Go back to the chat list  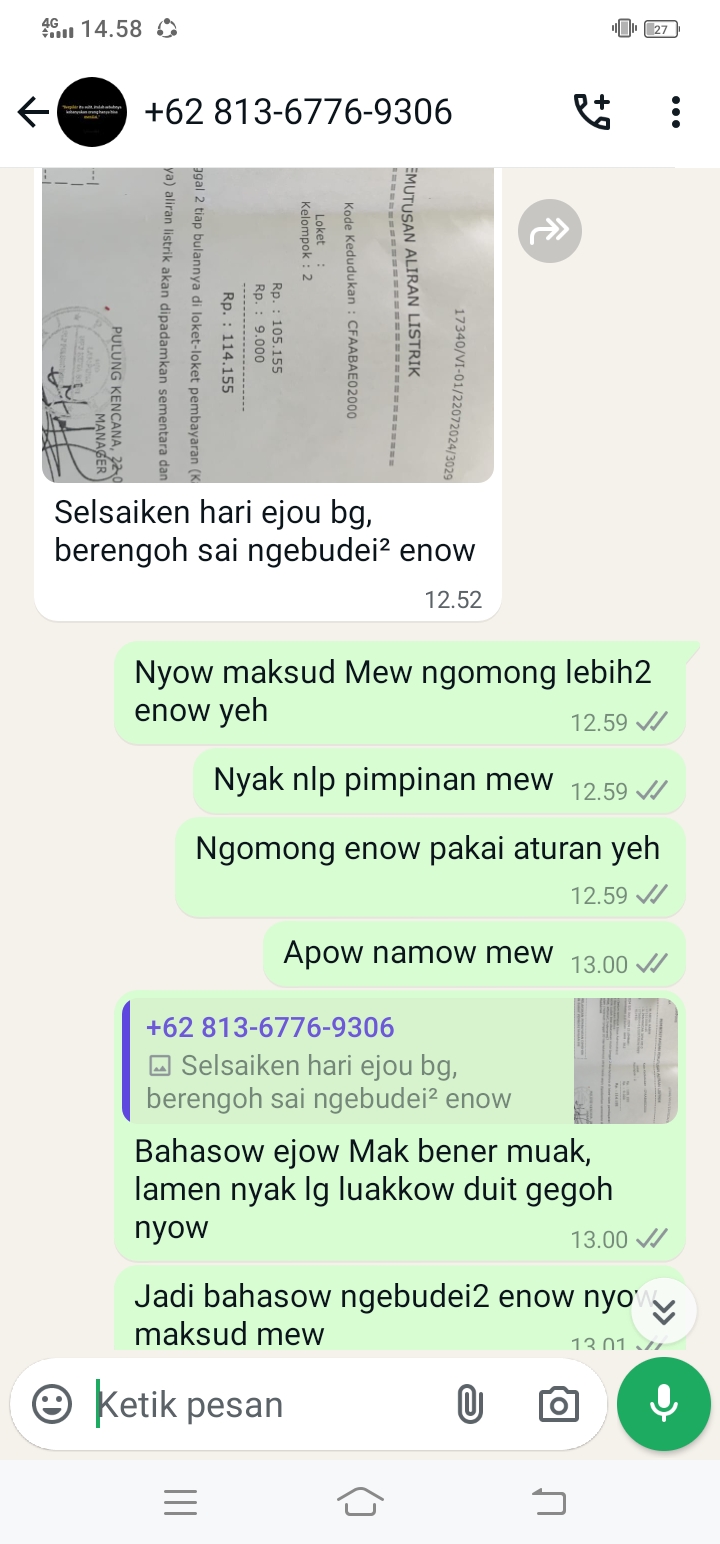click(33, 112)
